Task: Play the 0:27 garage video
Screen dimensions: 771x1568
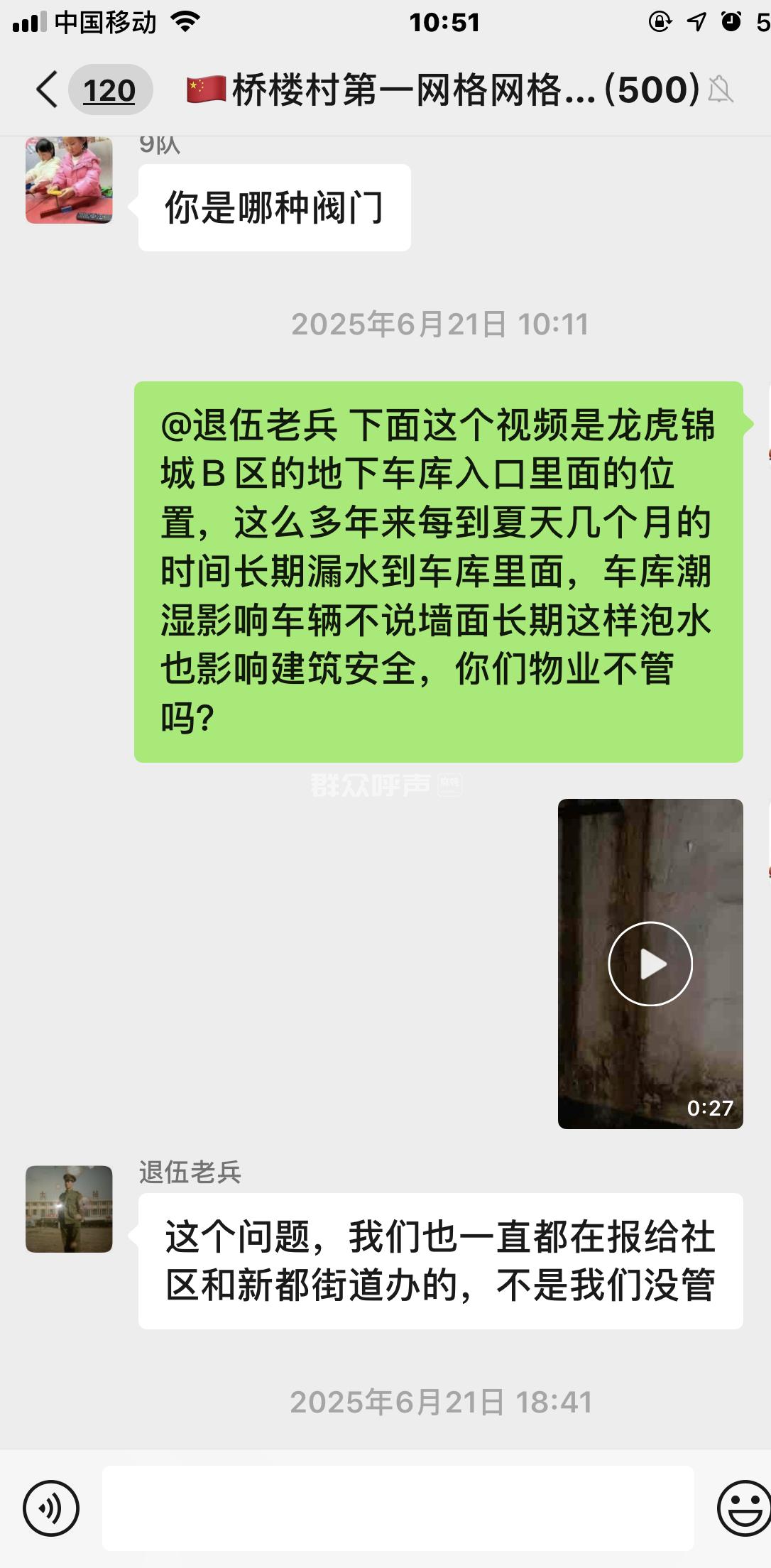Action: (650, 964)
